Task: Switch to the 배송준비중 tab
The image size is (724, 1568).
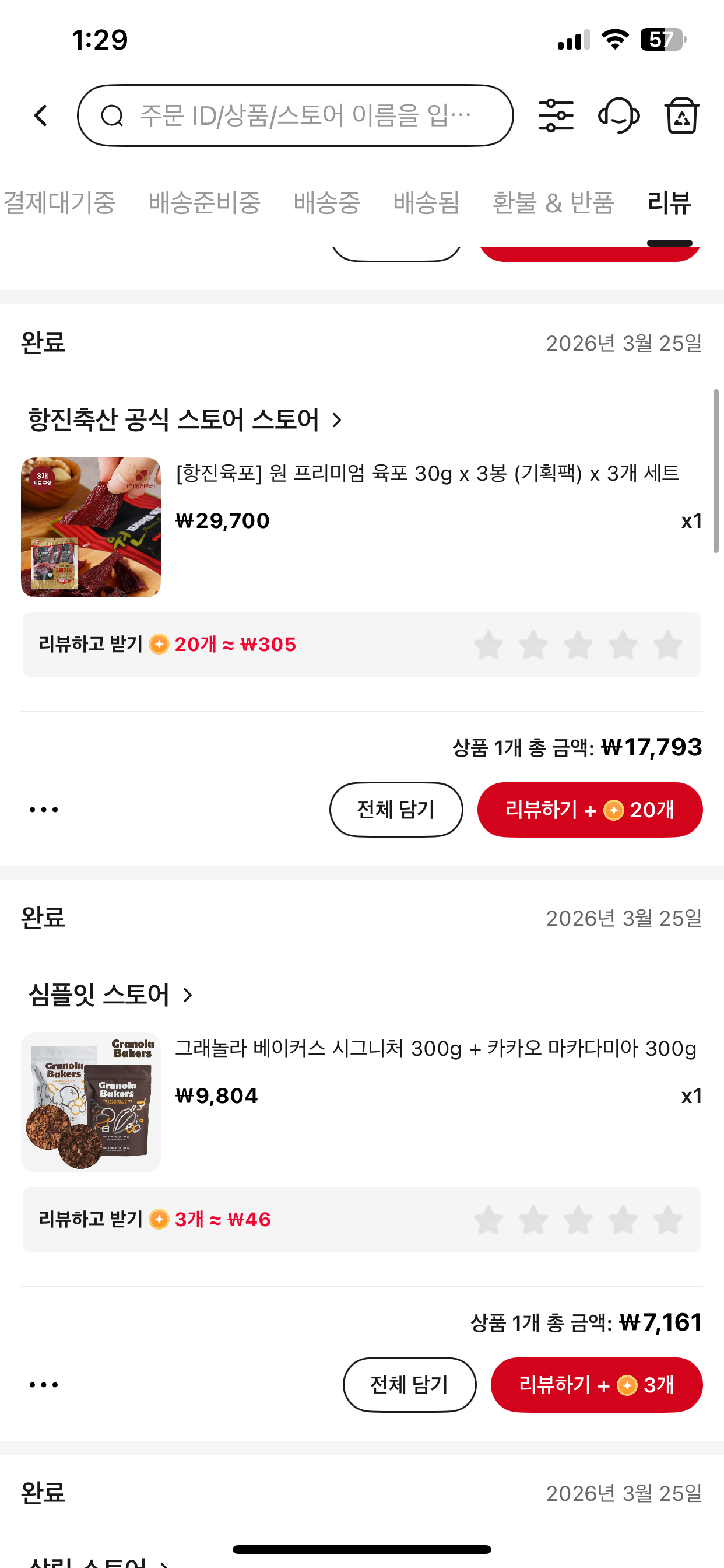Action: tap(205, 202)
